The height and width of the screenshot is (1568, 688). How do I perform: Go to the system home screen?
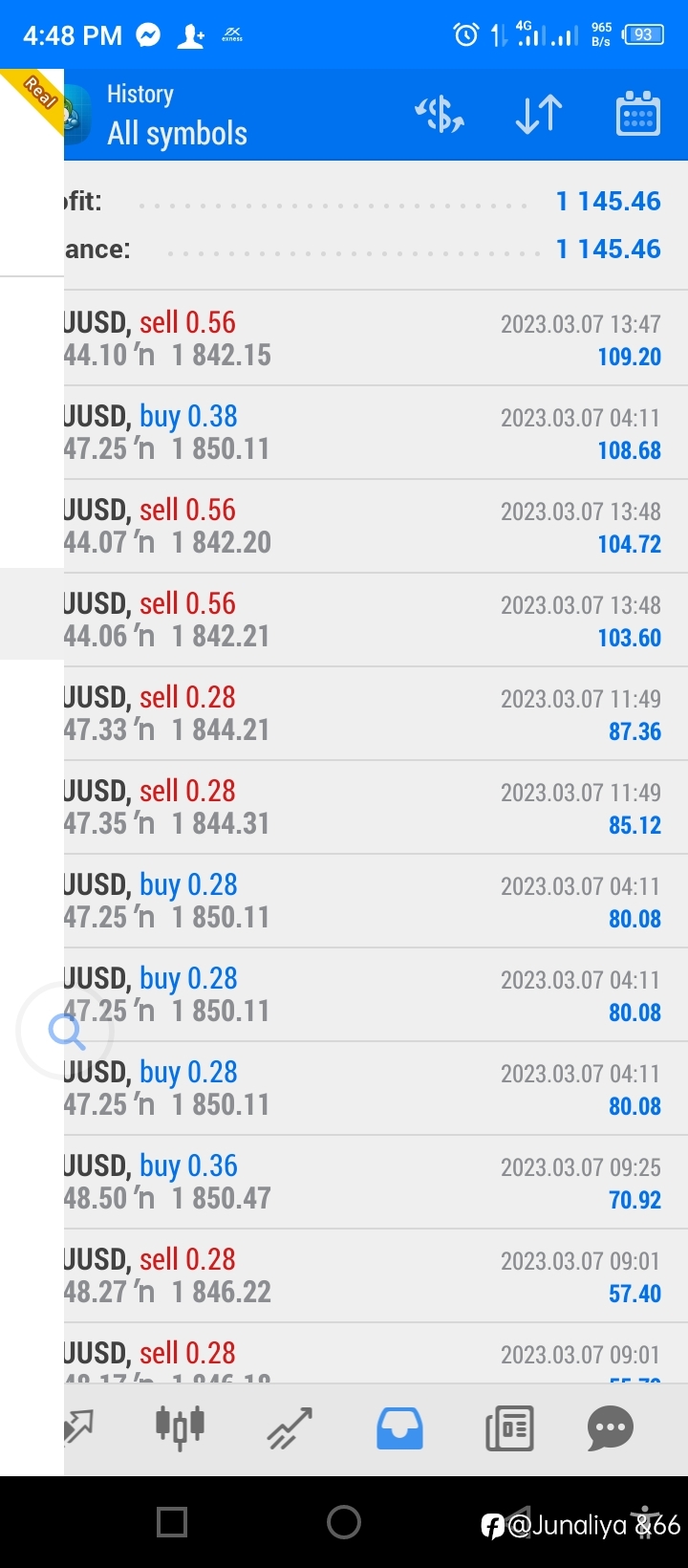(x=344, y=1521)
